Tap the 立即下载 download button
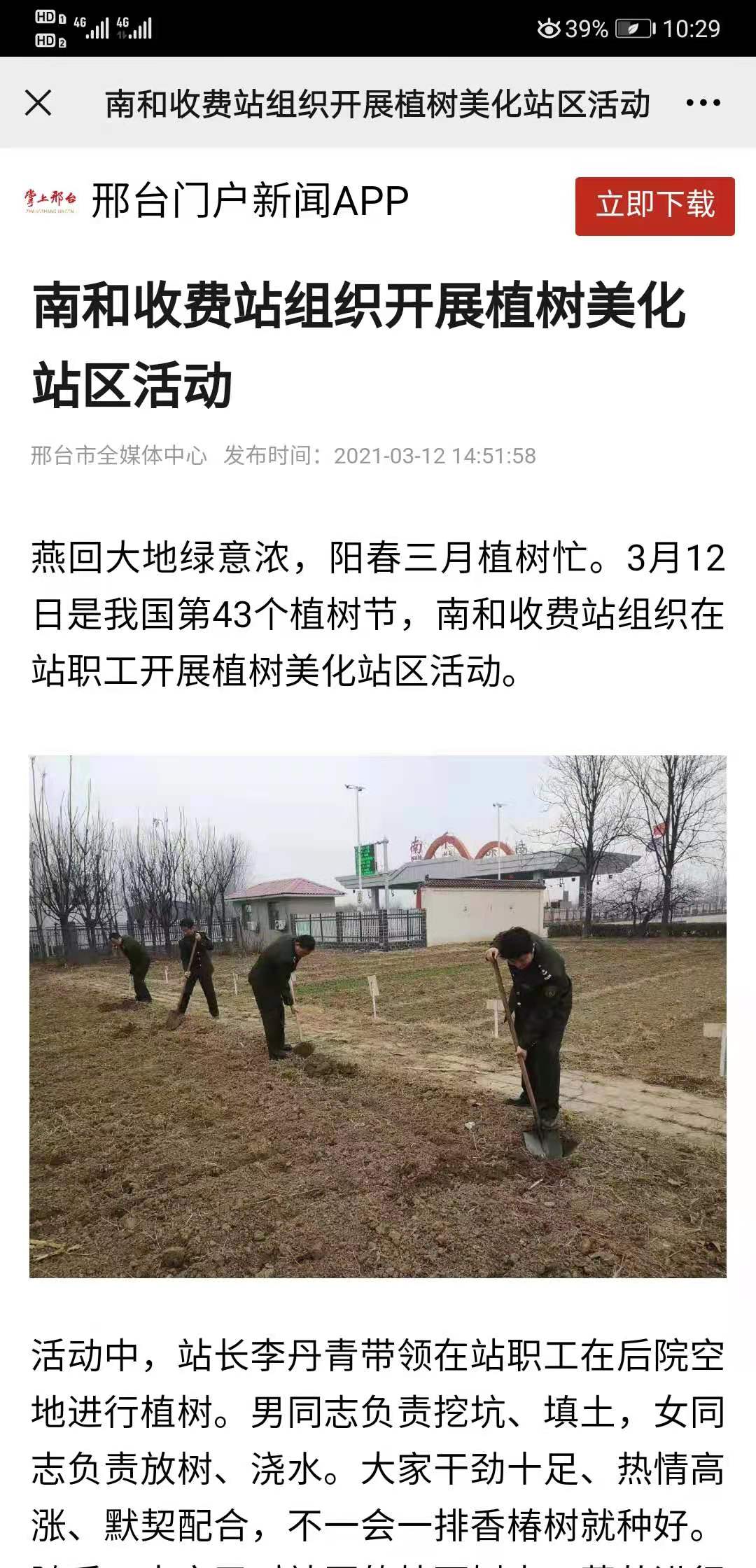This screenshot has width=756, height=1568. click(654, 206)
